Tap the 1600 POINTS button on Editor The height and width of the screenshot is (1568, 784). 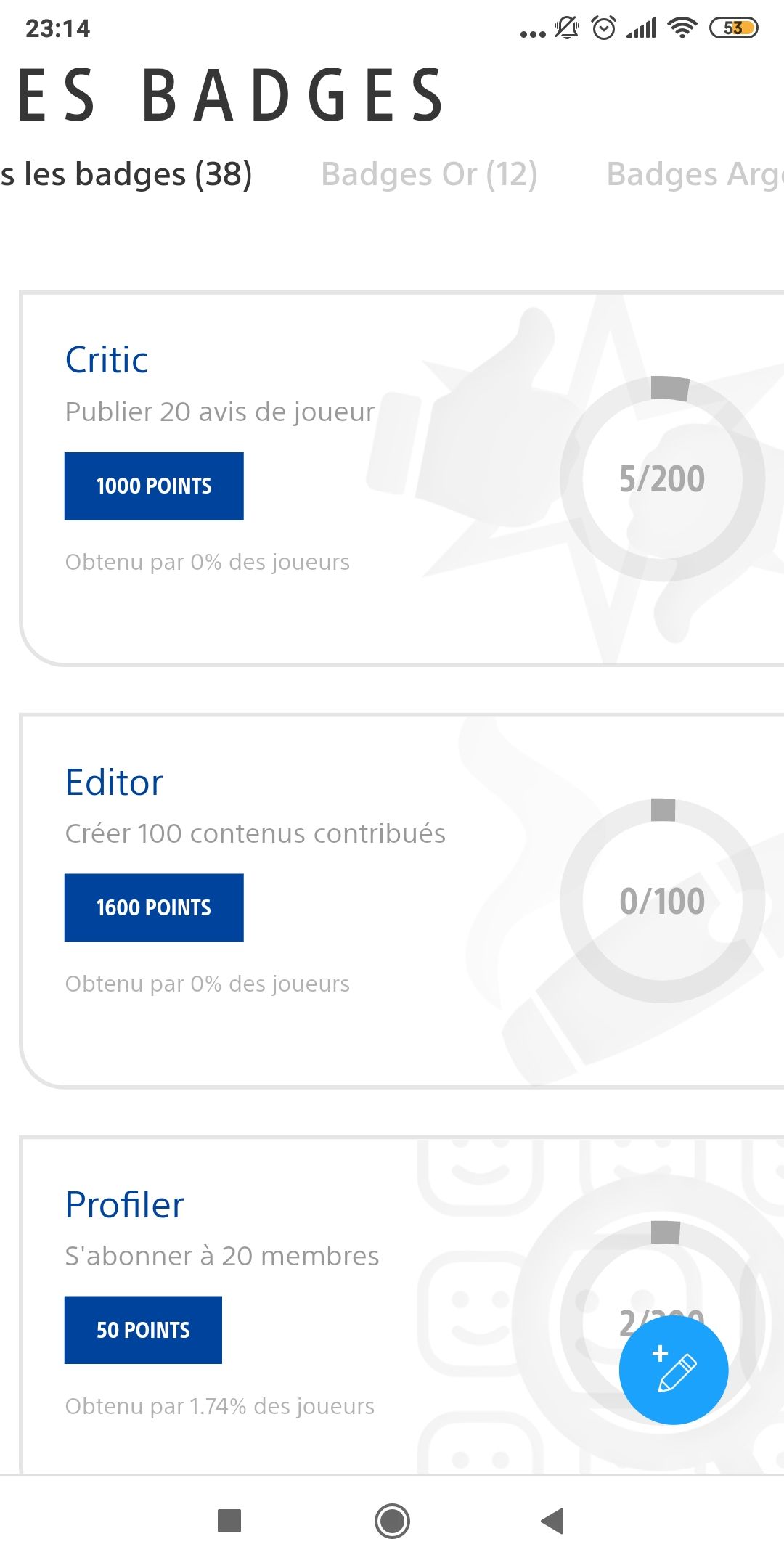(x=154, y=908)
